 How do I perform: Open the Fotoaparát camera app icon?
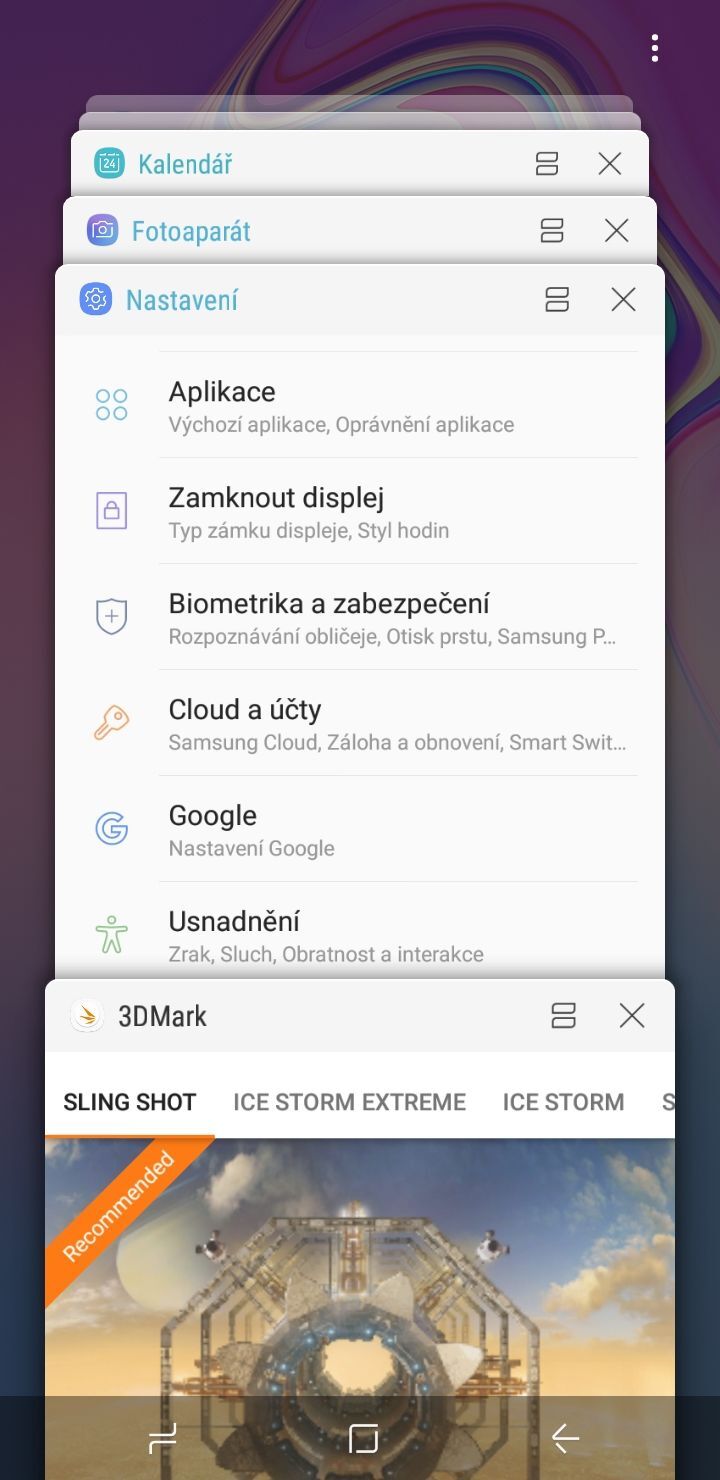(x=104, y=230)
